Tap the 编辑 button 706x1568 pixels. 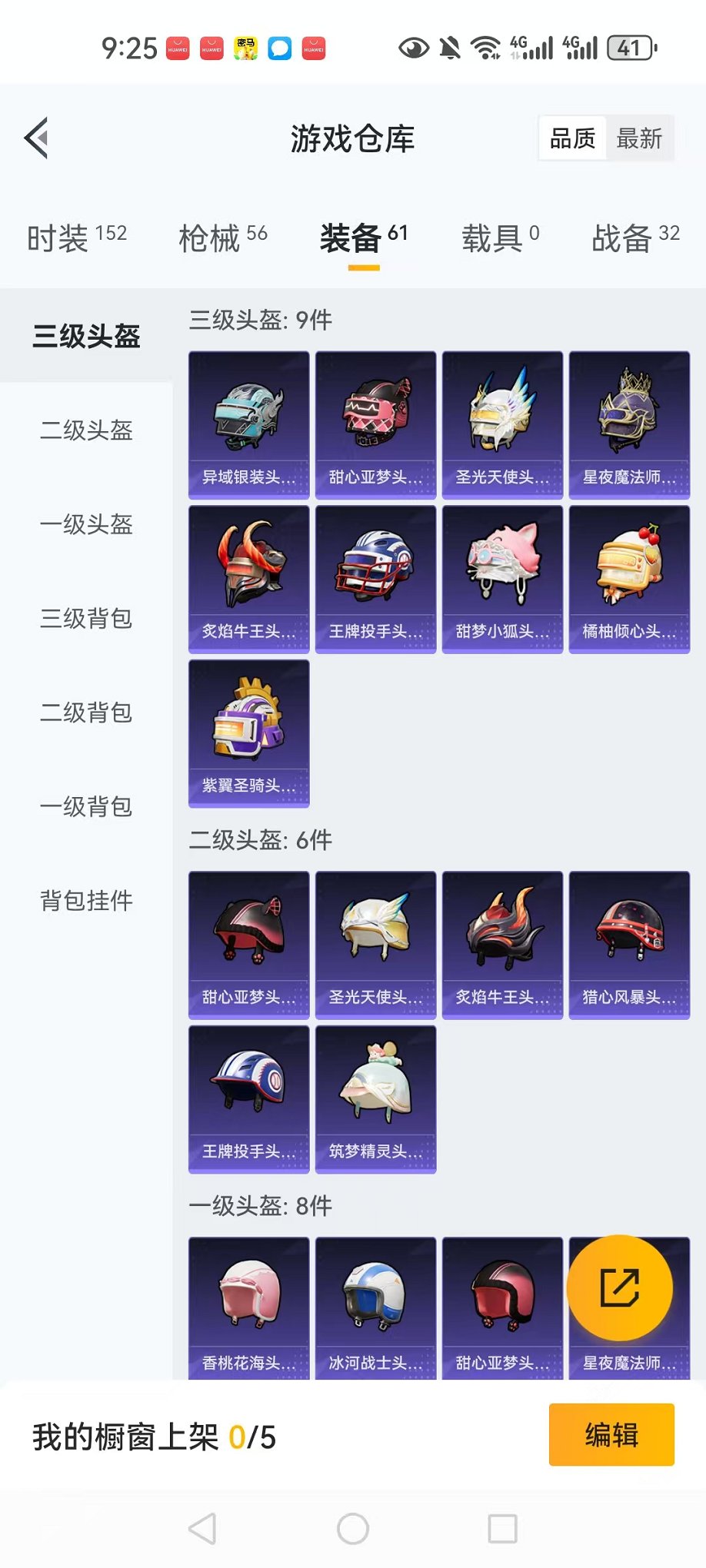pos(611,1435)
